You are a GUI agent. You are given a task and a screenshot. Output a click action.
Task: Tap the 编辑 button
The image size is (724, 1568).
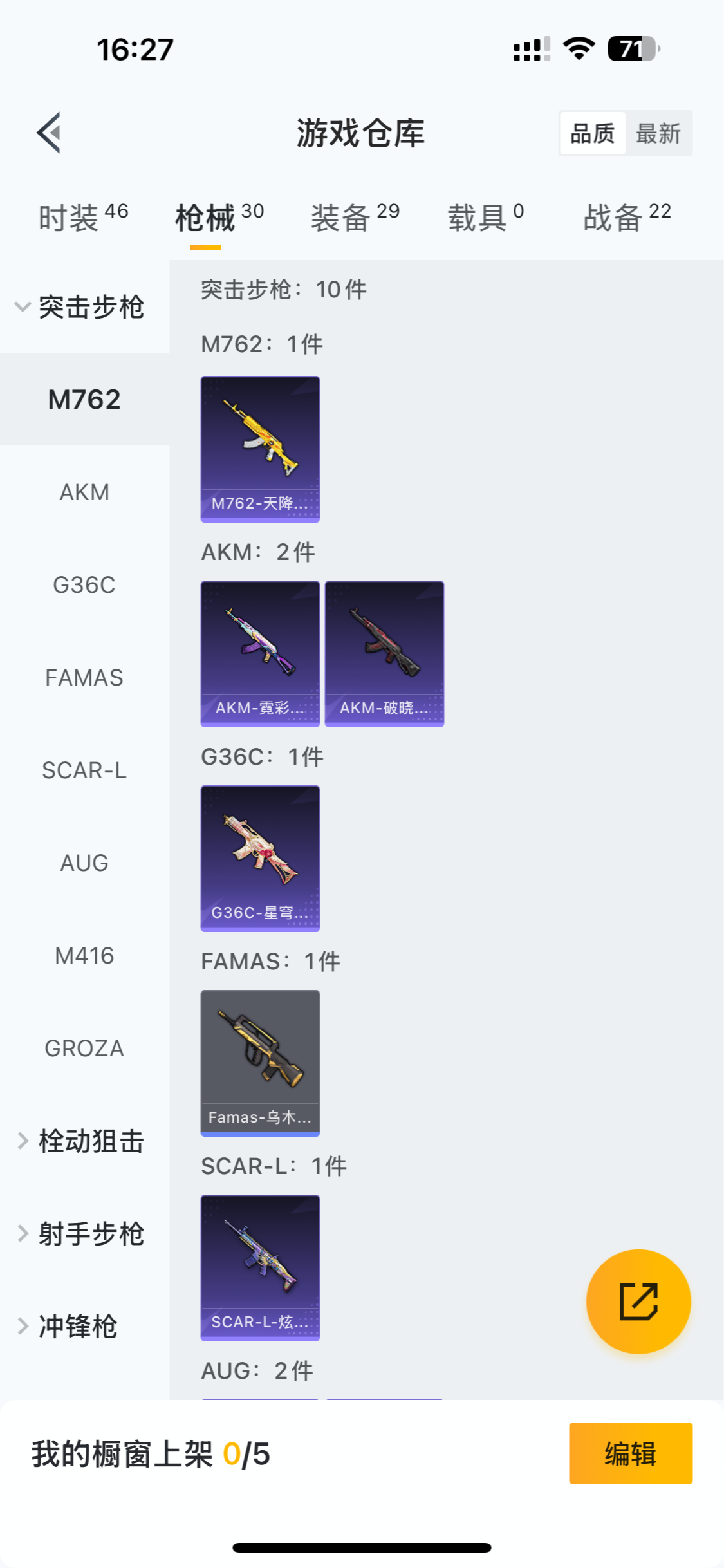[x=630, y=1453]
